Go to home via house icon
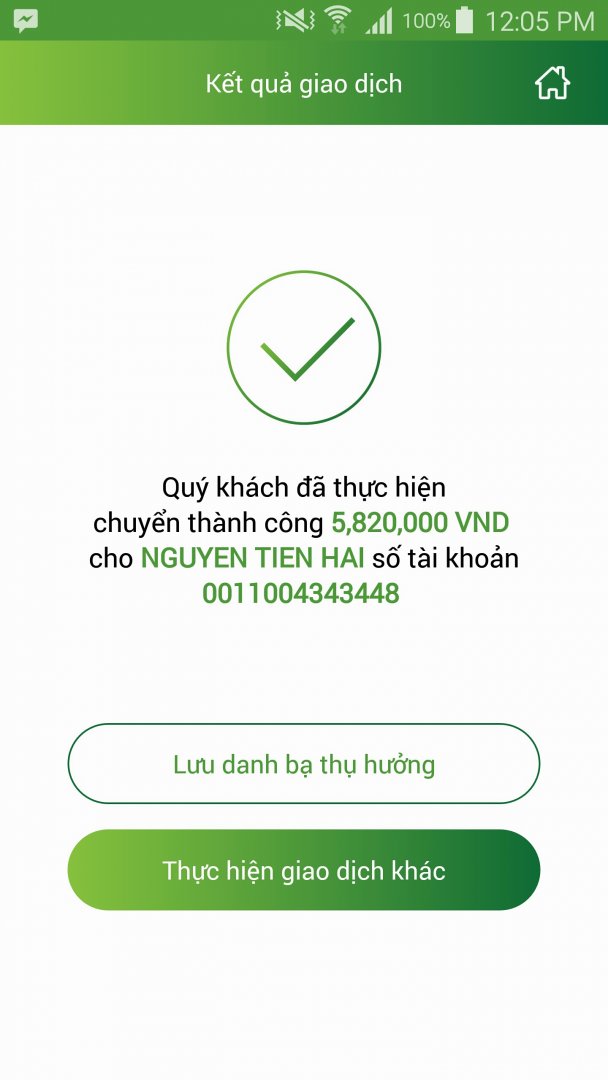The image size is (608, 1080). click(x=552, y=83)
